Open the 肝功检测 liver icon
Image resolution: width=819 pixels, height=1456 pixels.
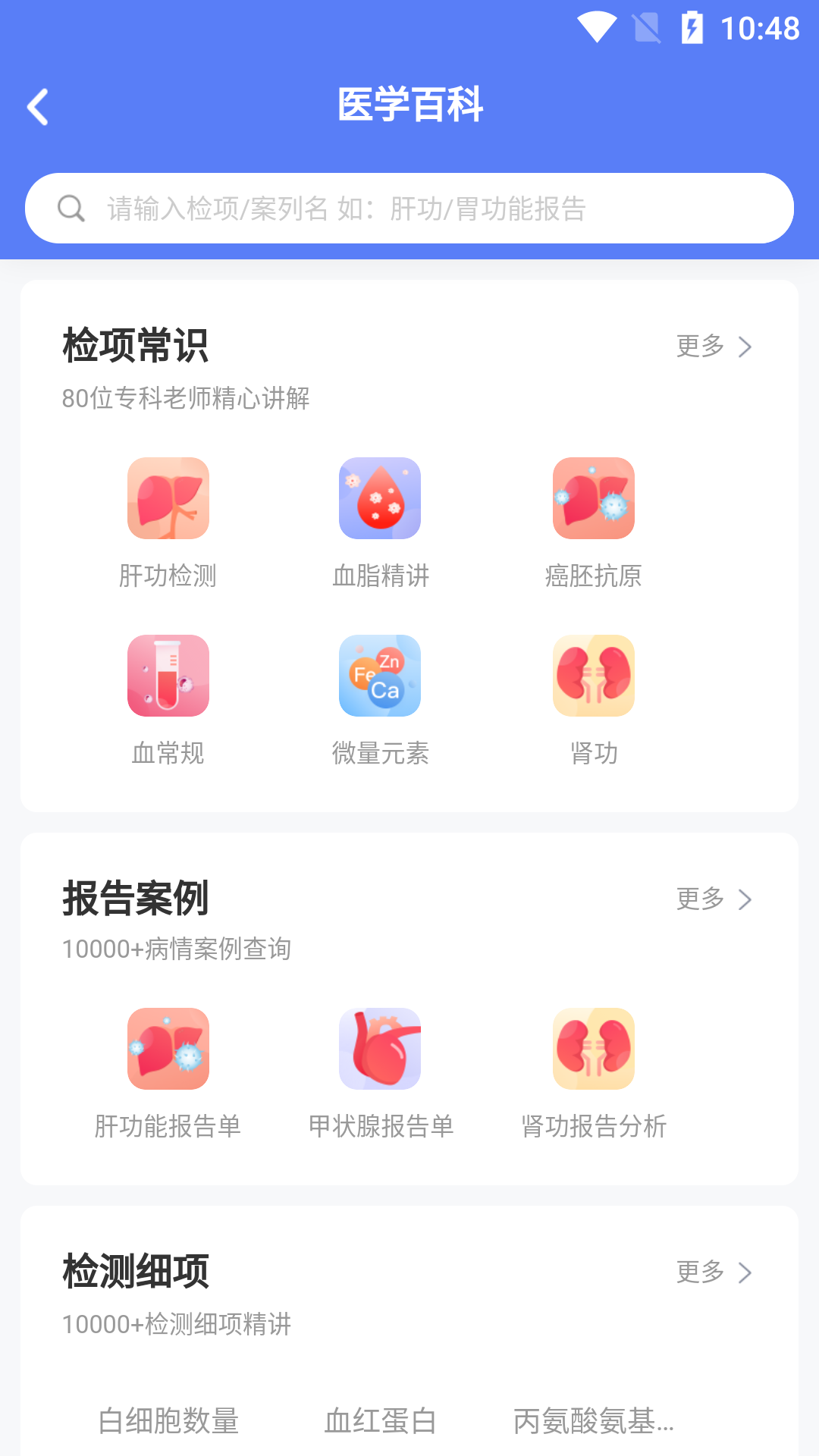pos(168,498)
